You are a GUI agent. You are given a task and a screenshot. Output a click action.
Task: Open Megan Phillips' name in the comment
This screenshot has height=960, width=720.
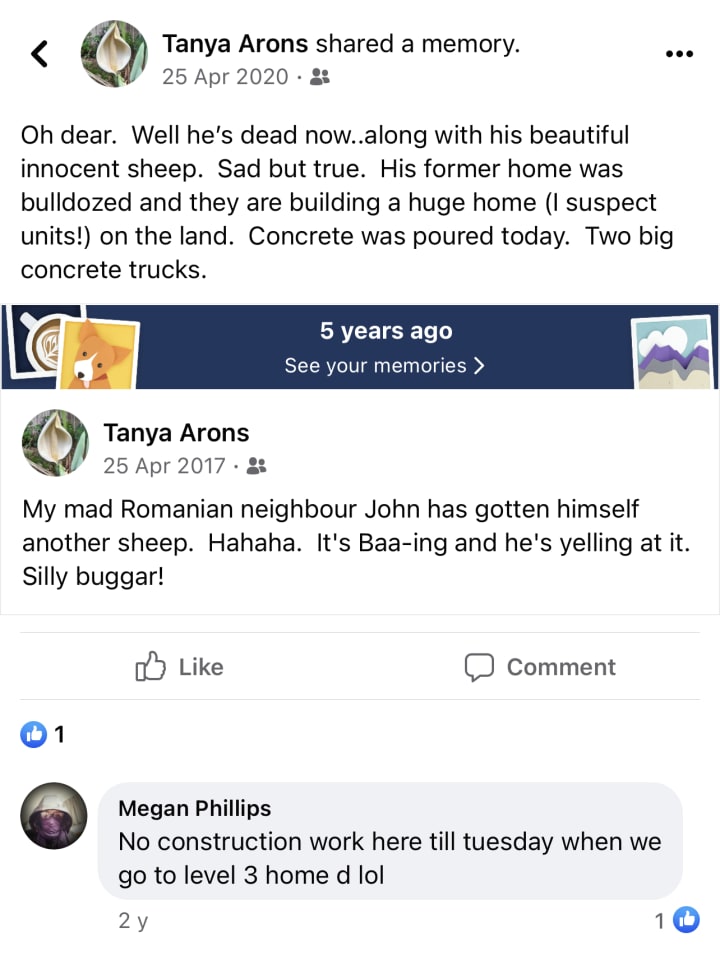tap(194, 809)
